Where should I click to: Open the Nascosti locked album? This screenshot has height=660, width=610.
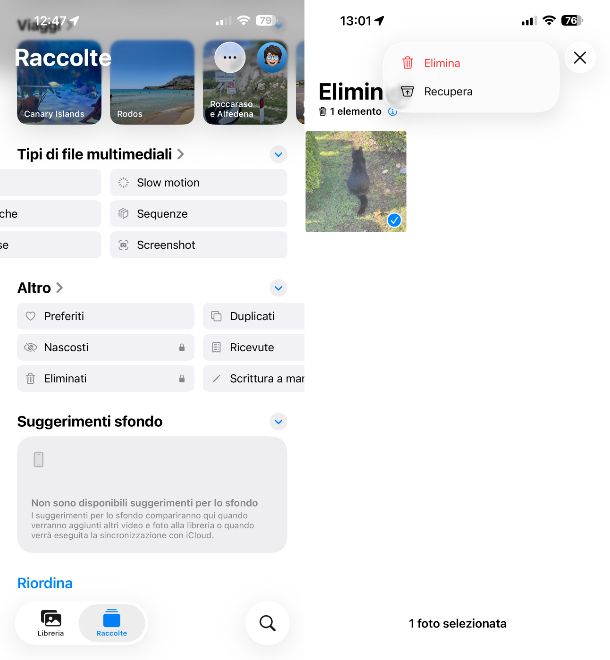[105, 347]
